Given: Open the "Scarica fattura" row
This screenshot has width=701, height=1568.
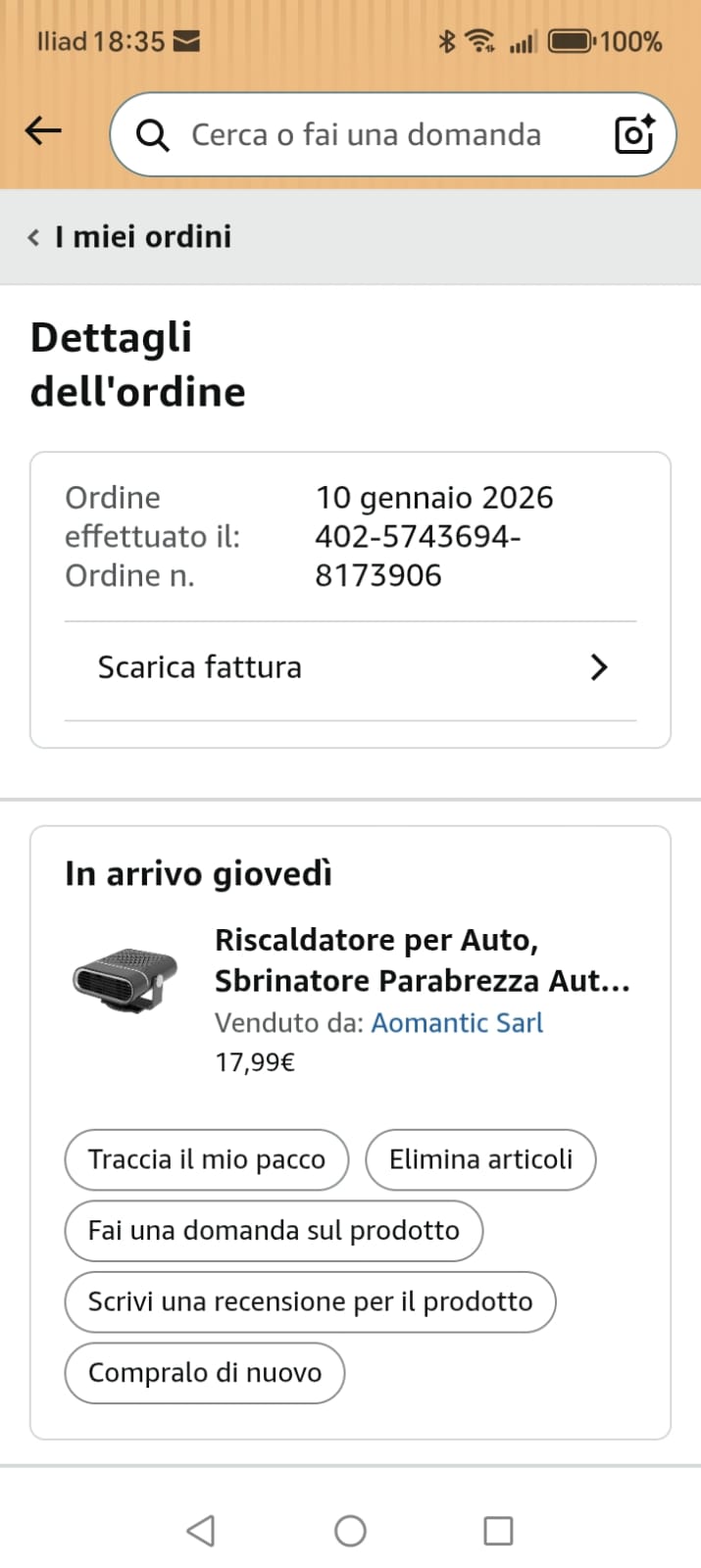Looking at the screenshot, I should [350, 667].
